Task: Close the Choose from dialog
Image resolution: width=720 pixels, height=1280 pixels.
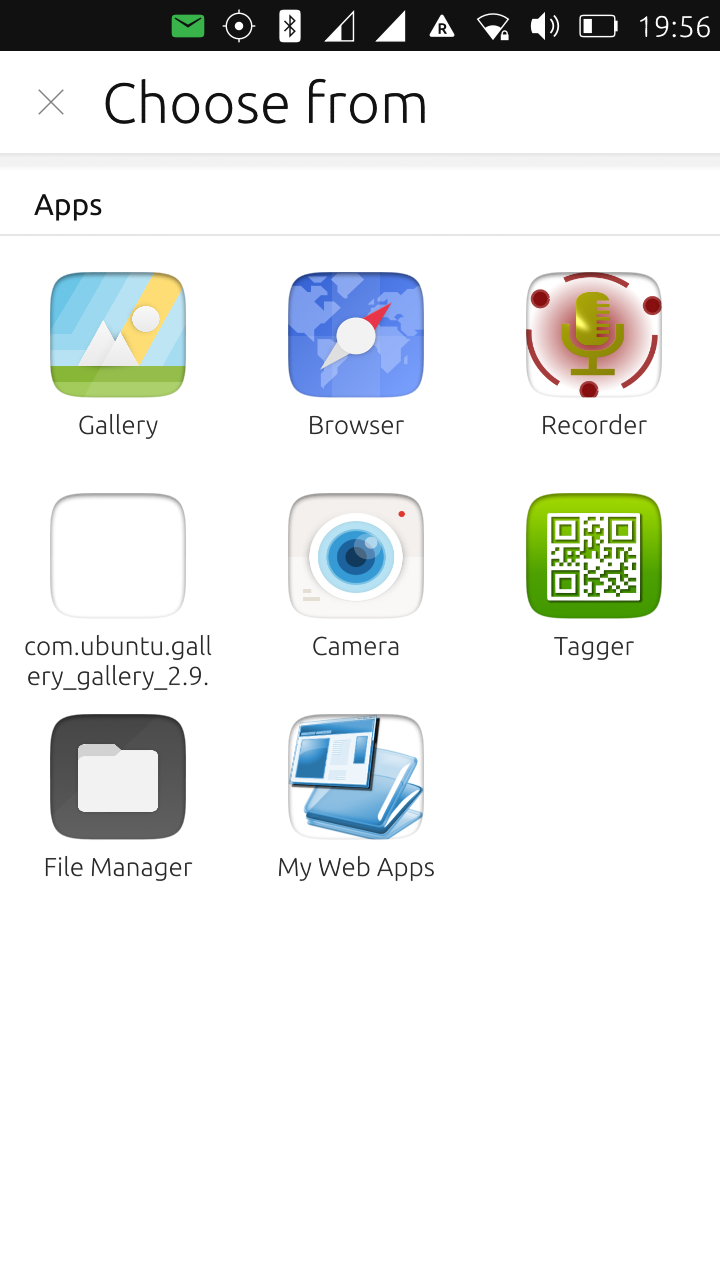Action: [x=51, y=102]
